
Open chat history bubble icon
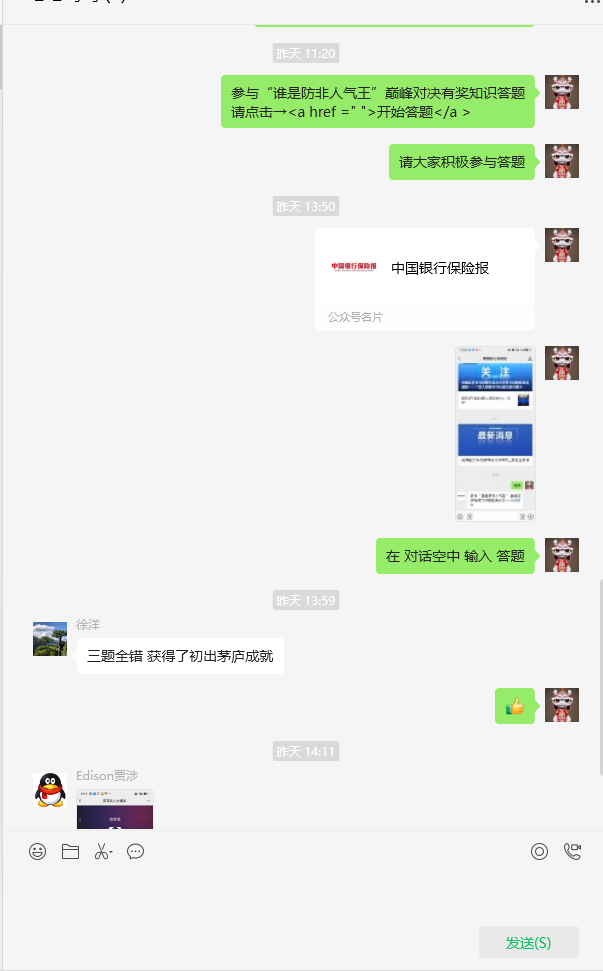[136, 851]
